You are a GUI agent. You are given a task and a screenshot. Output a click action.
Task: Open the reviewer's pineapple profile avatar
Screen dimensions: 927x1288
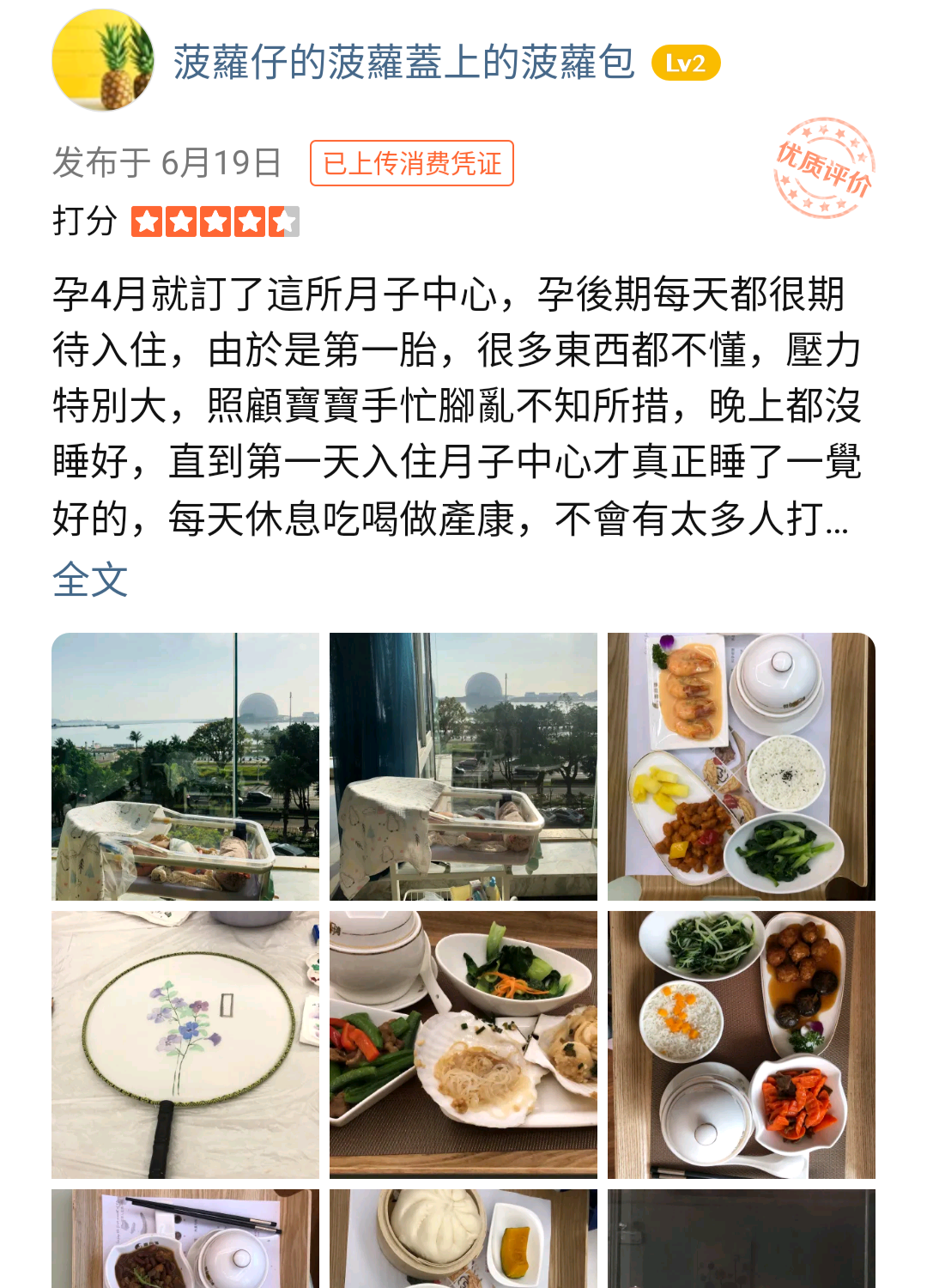[103, 60]
